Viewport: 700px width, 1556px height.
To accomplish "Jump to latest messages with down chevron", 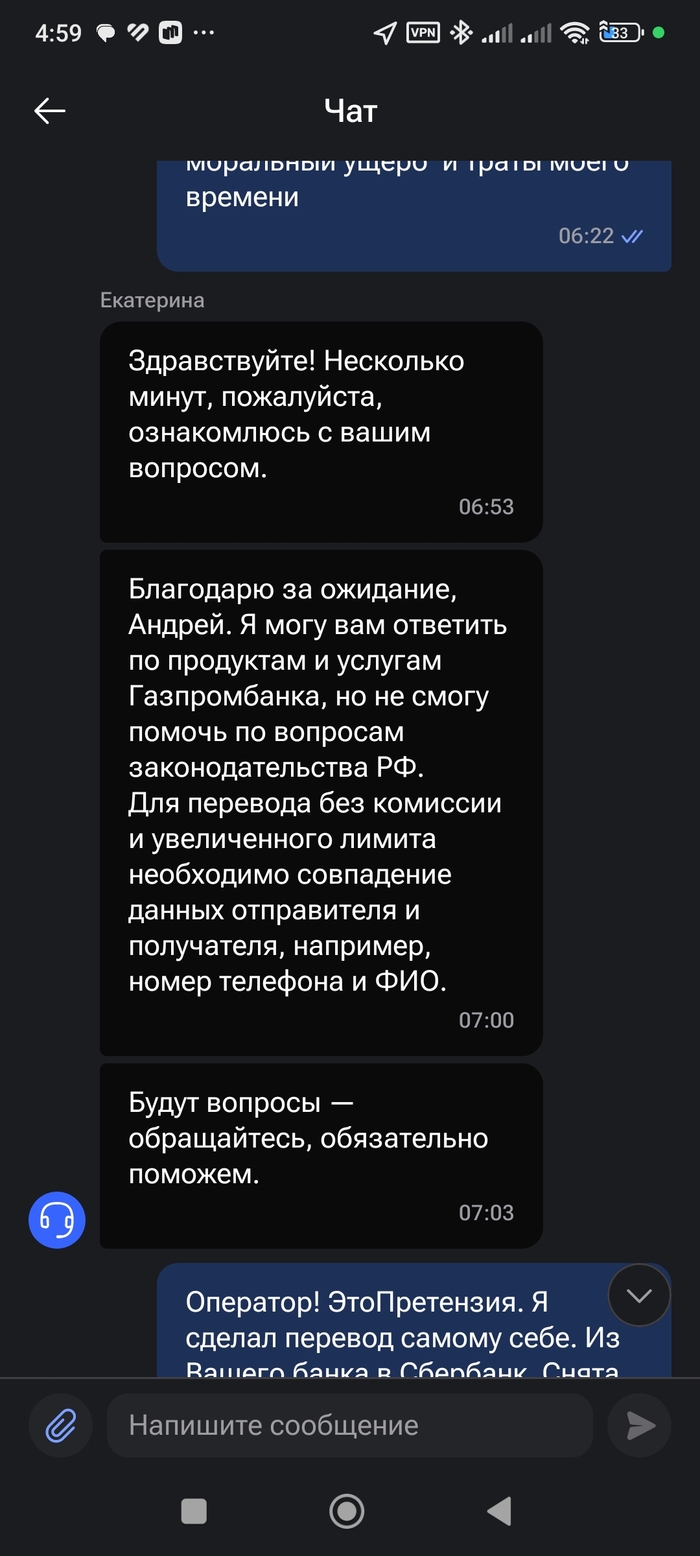I will tap(639, 1296).
